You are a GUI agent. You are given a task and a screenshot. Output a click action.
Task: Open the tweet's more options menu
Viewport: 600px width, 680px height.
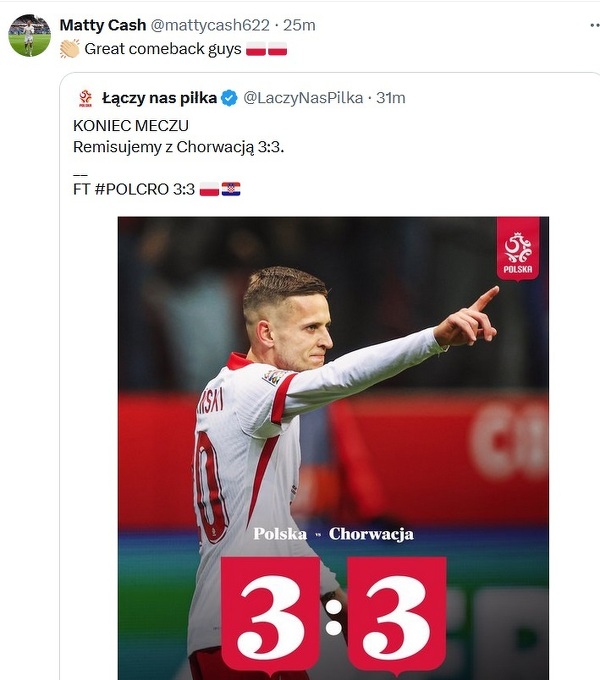coord(595,26)
